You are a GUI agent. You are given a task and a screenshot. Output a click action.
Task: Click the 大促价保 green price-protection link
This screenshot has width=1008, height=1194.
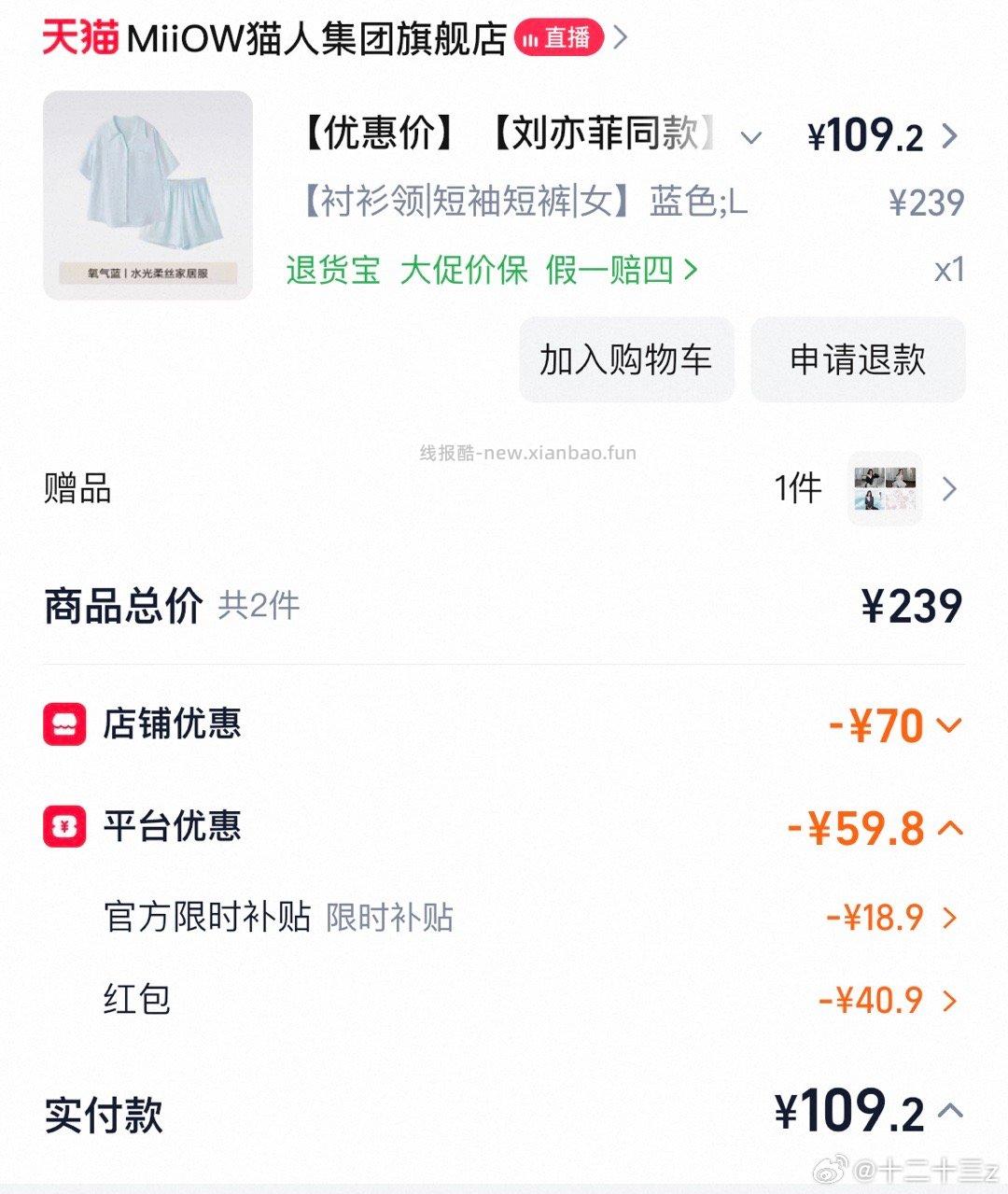point(464,271)
